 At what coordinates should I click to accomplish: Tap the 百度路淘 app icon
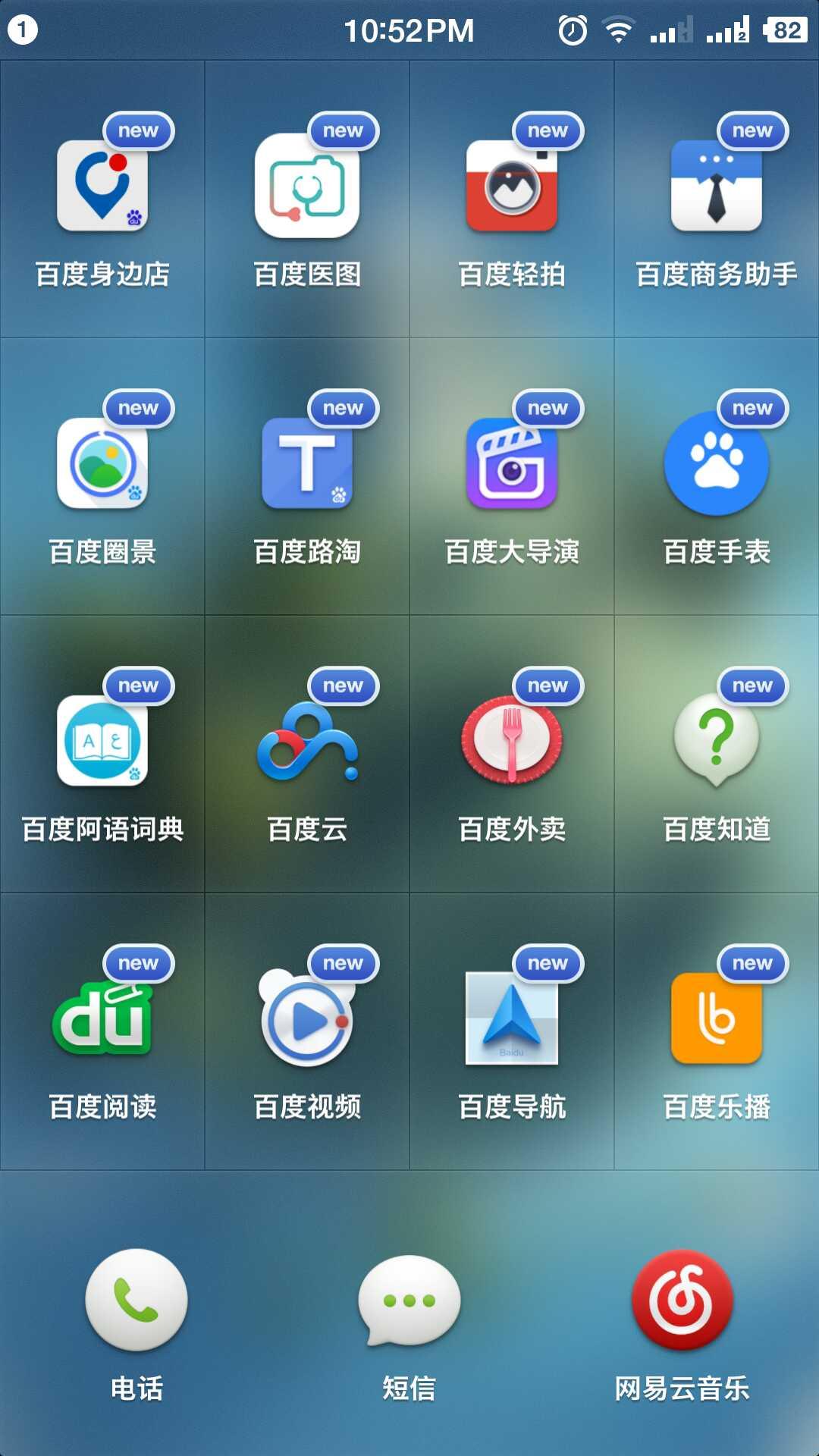pyautogui.click(x=307, y=464)
